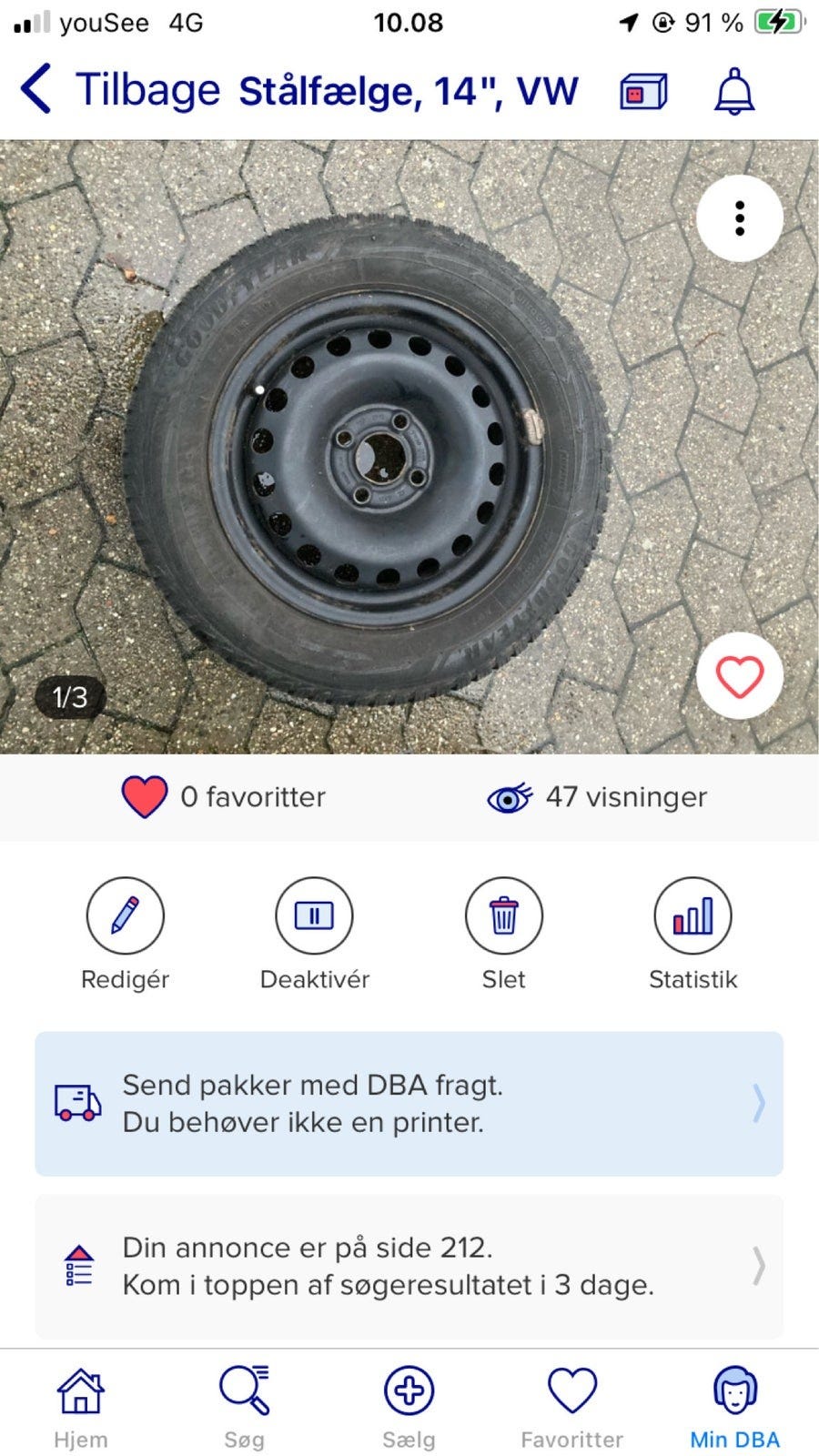Viewport: 819px width, 1456px height.
Task: Delete the listing with Slet
Action: coord(503,916)
